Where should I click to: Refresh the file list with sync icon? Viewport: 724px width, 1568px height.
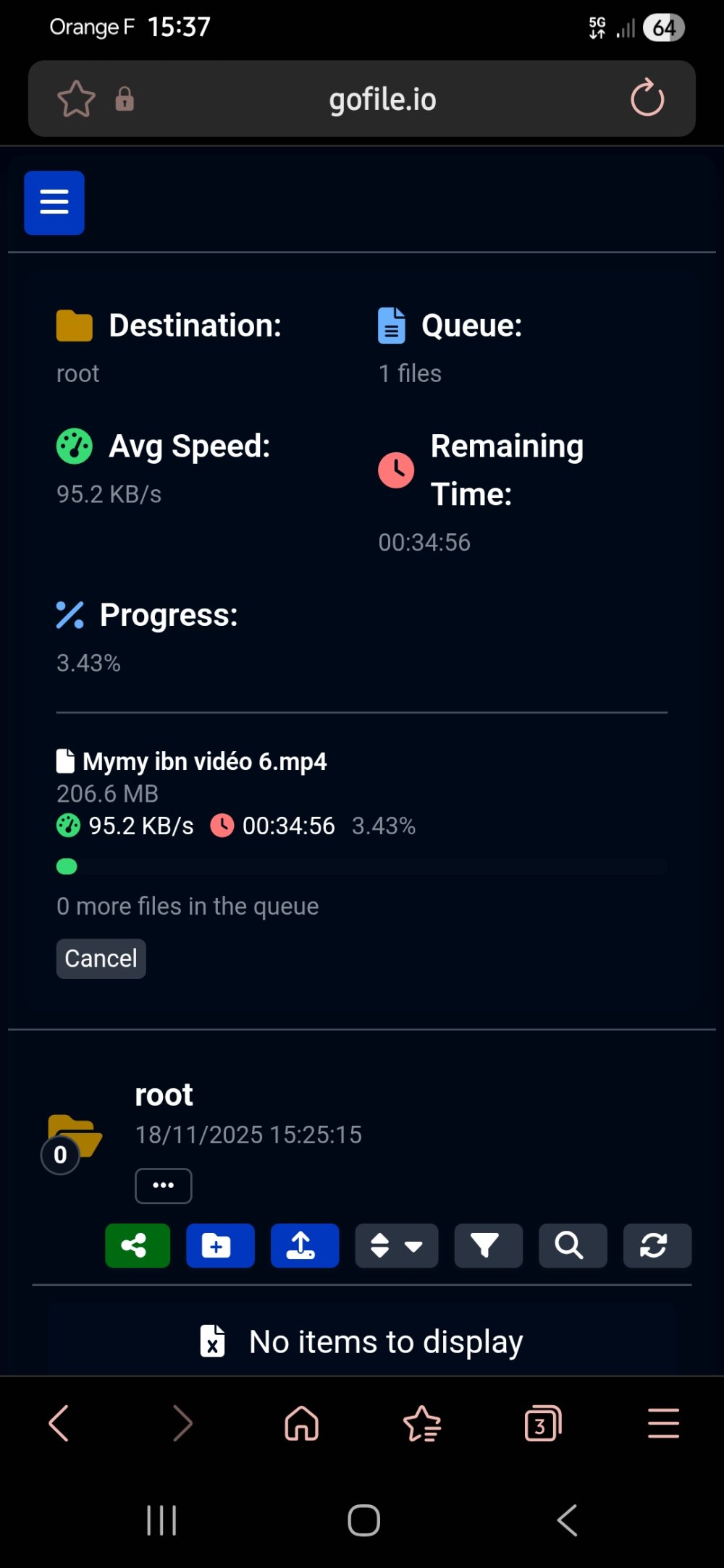pyautogui.click(x=657, y=1246)
